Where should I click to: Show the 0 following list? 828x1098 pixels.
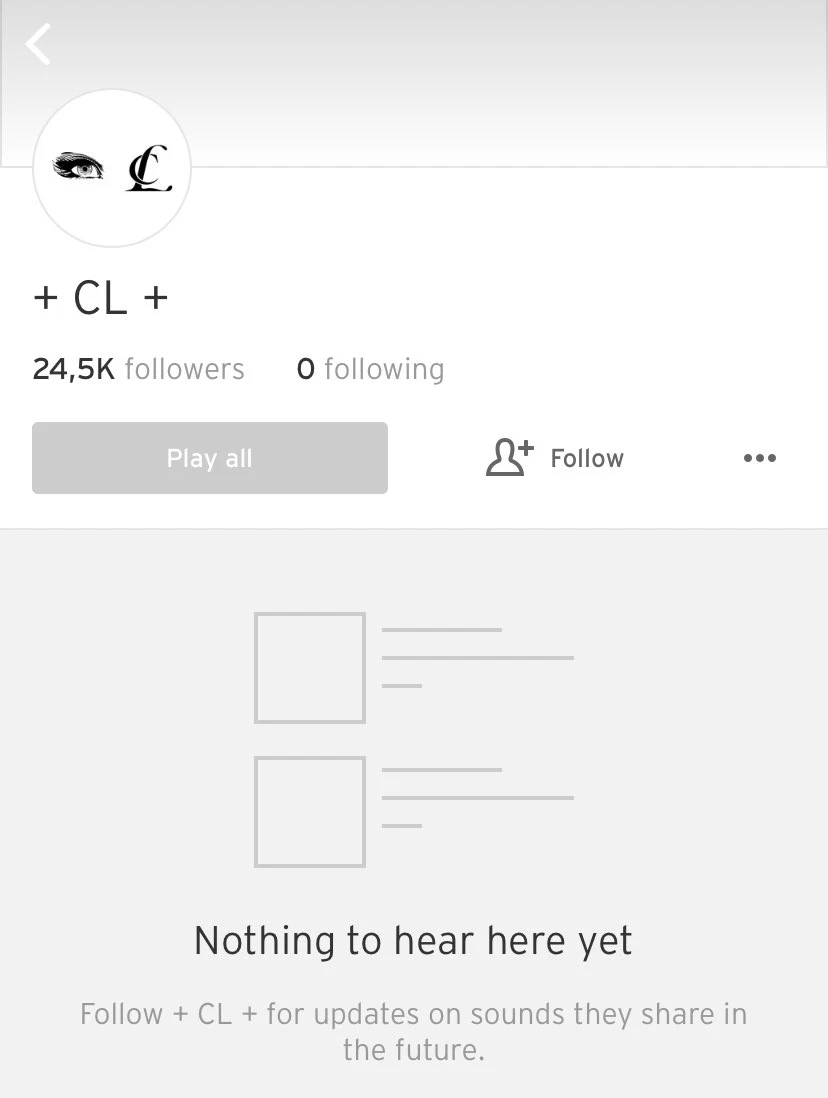point(370,369)
